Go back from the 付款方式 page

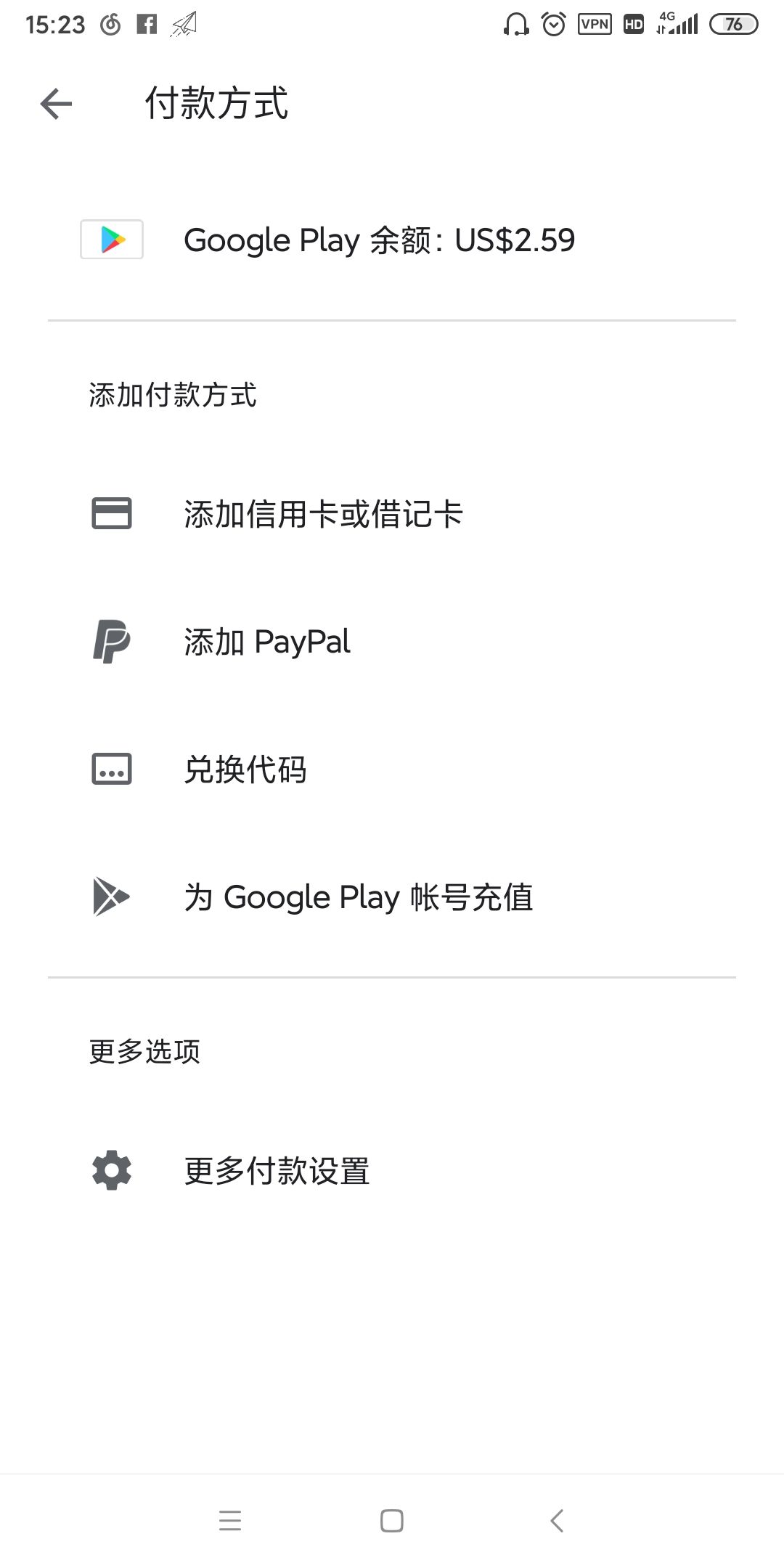click(x=56, y=104)
